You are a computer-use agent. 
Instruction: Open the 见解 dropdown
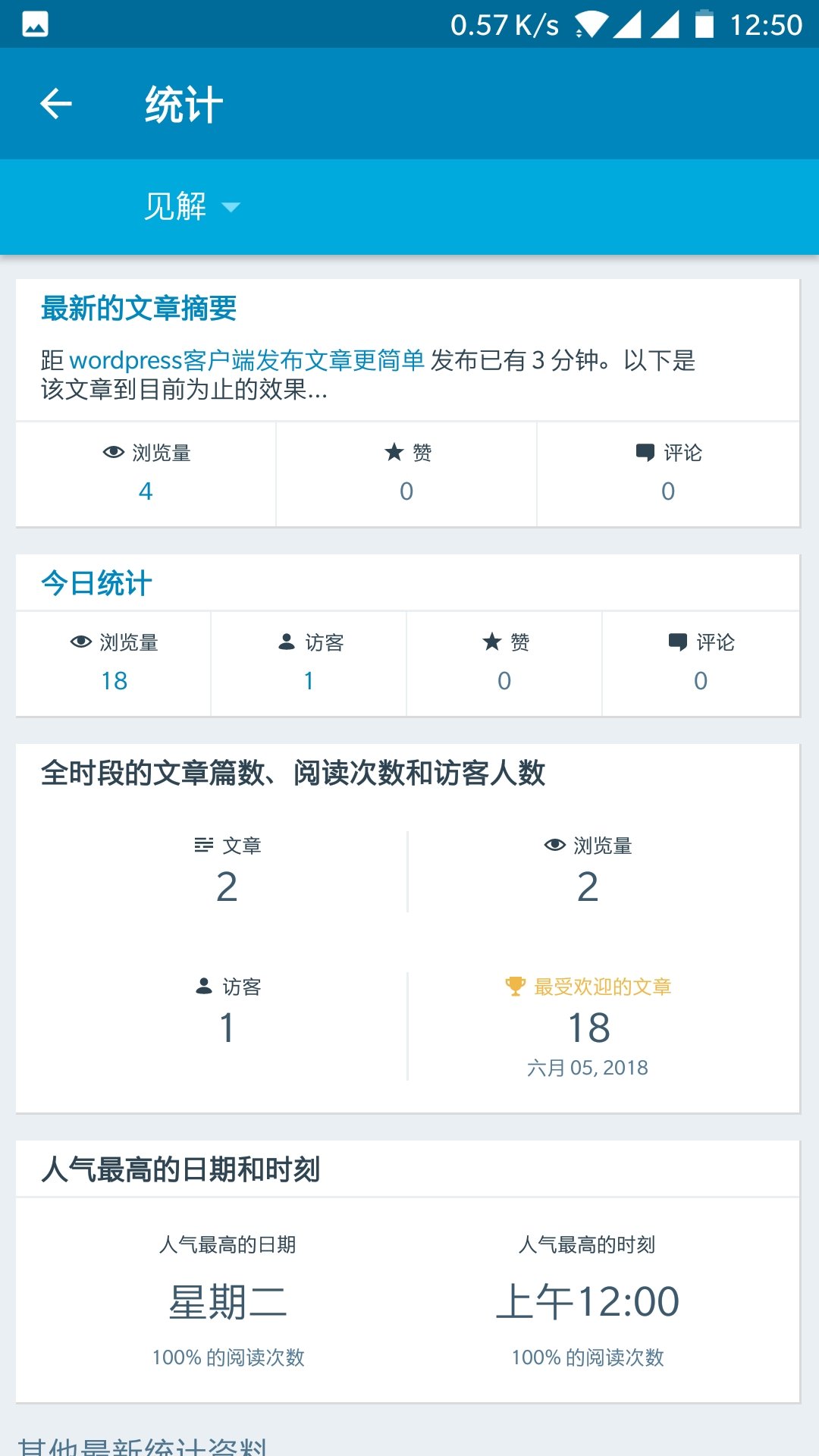(193, 207)
